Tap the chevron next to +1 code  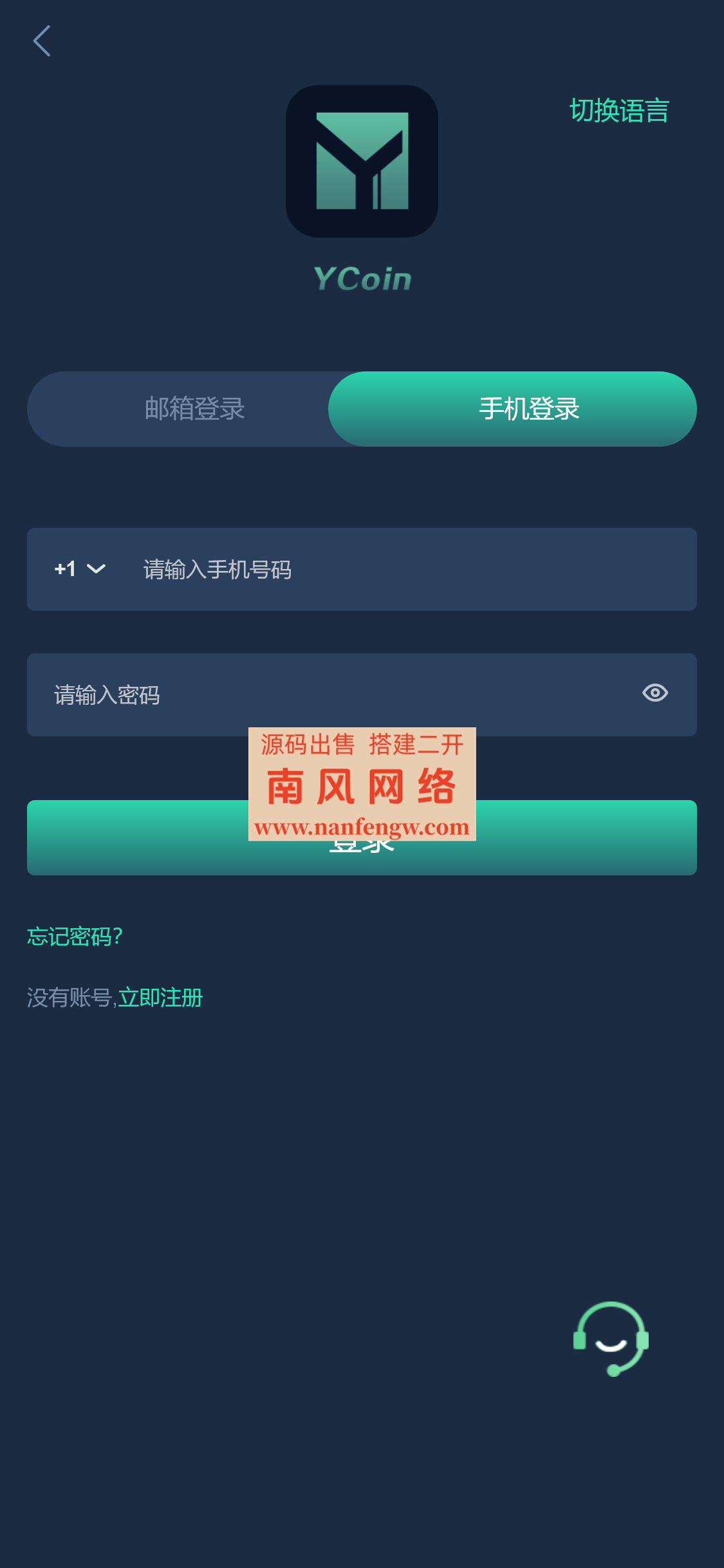click(98, 568)
